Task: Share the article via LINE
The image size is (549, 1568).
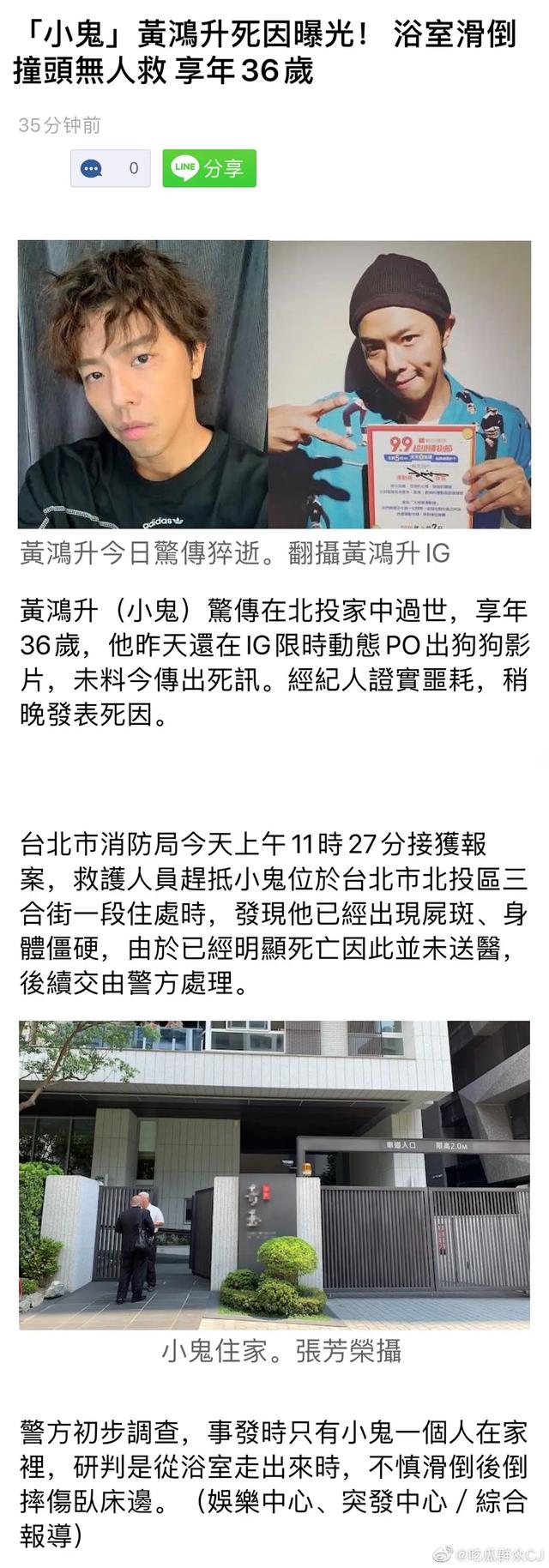Action: [209, 168]
